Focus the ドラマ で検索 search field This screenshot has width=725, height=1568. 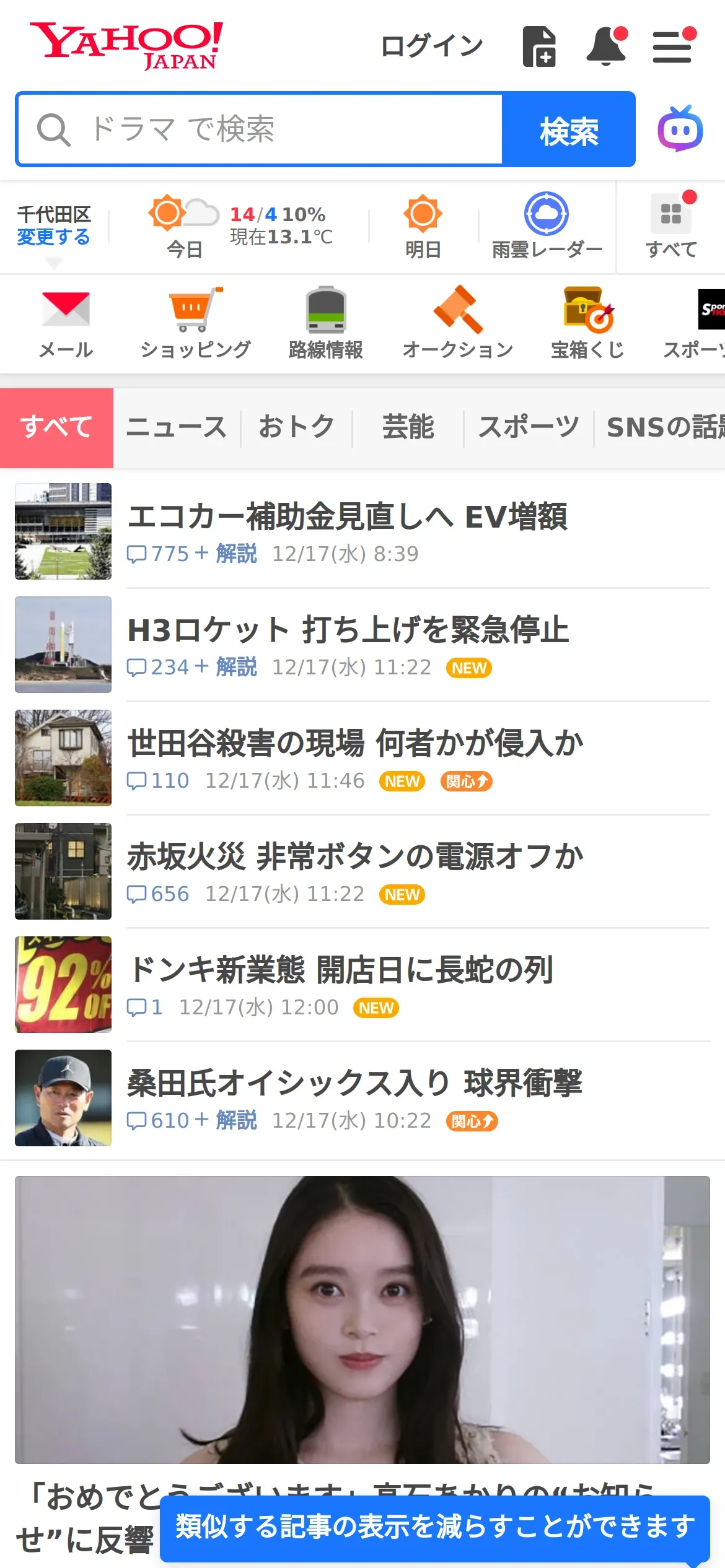(260, 129)
